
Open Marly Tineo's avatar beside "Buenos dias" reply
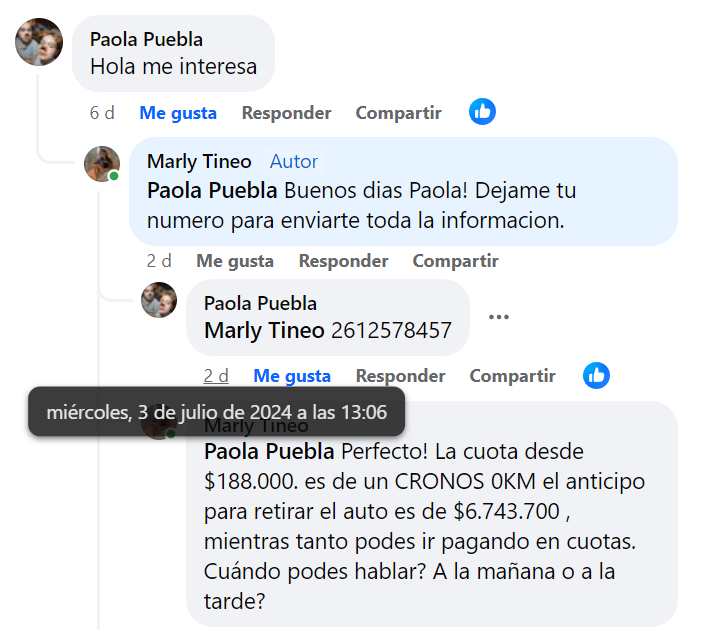(102, 164)
